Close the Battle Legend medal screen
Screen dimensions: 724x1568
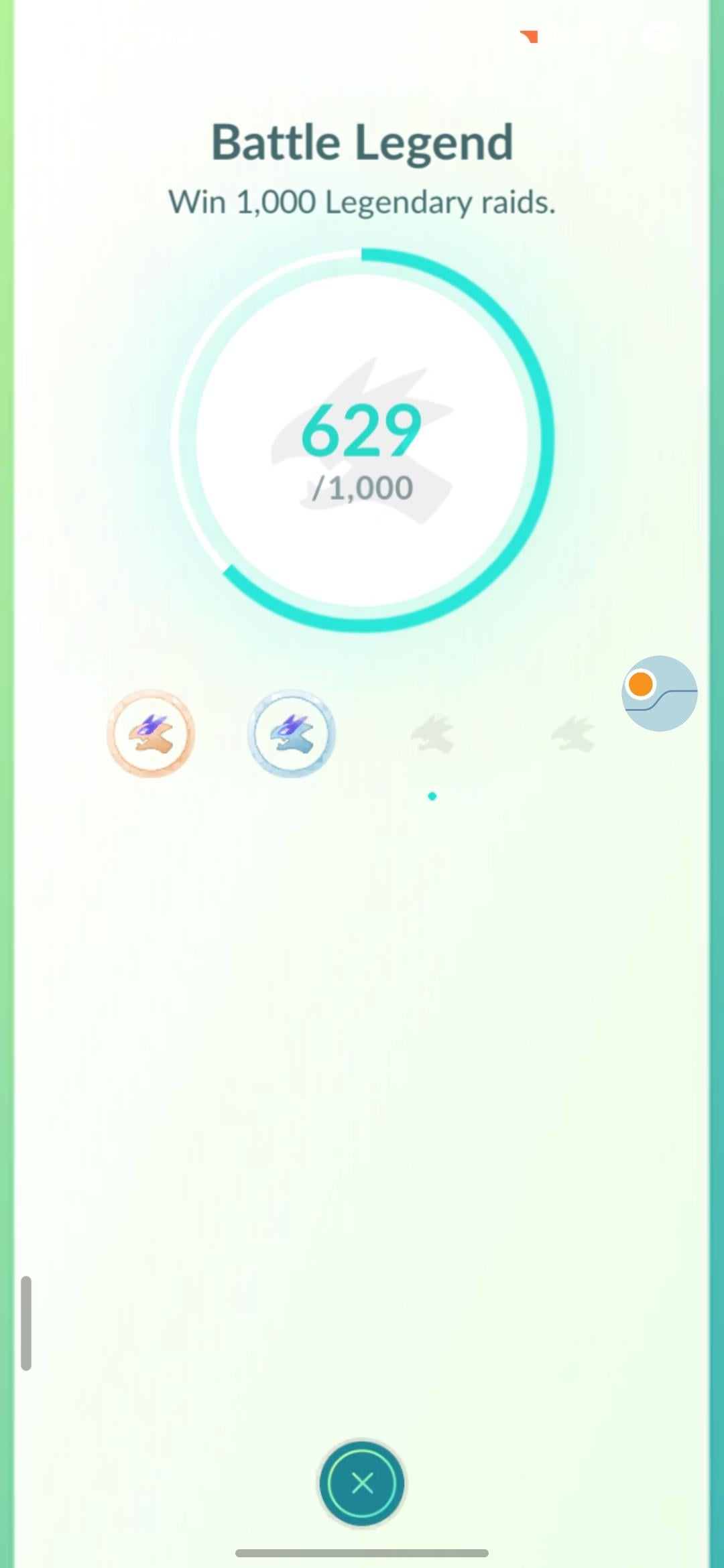tap(362, 1484)
